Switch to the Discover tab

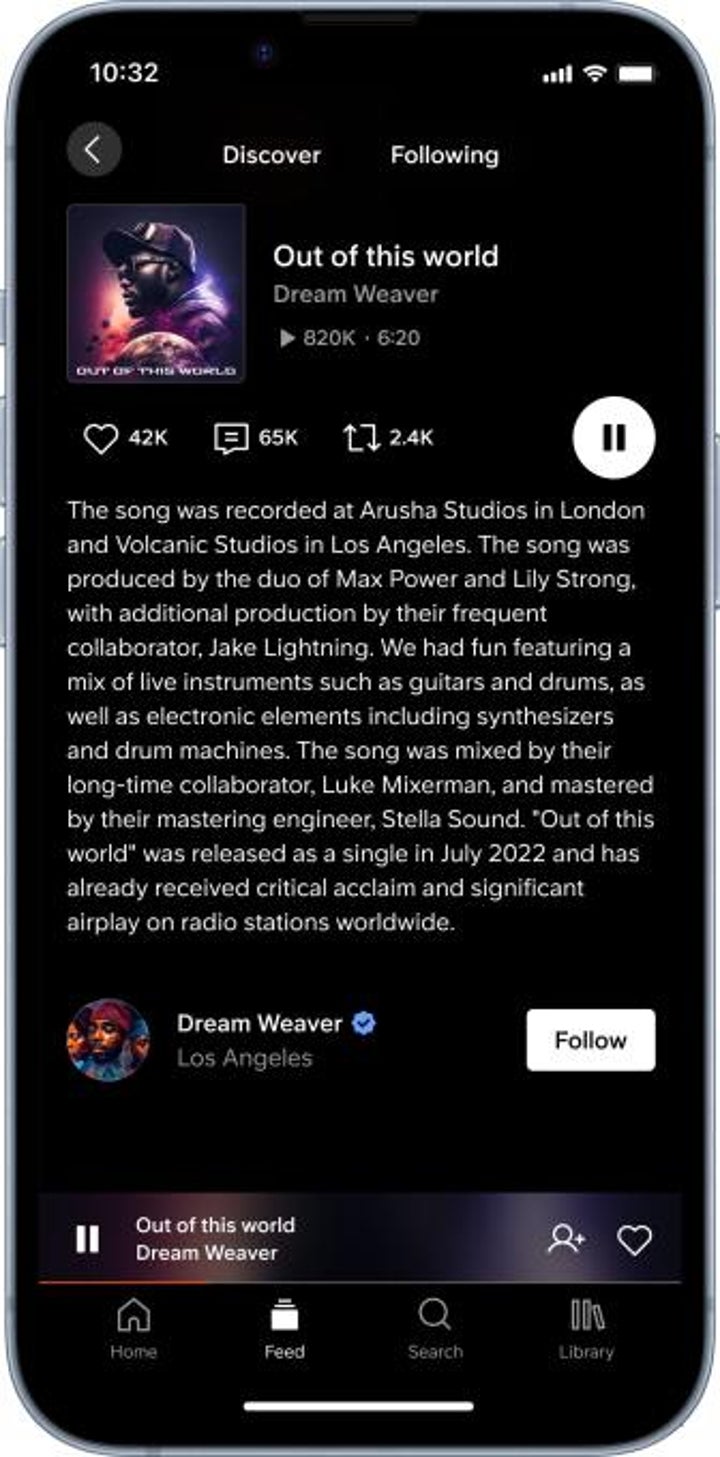271,155
